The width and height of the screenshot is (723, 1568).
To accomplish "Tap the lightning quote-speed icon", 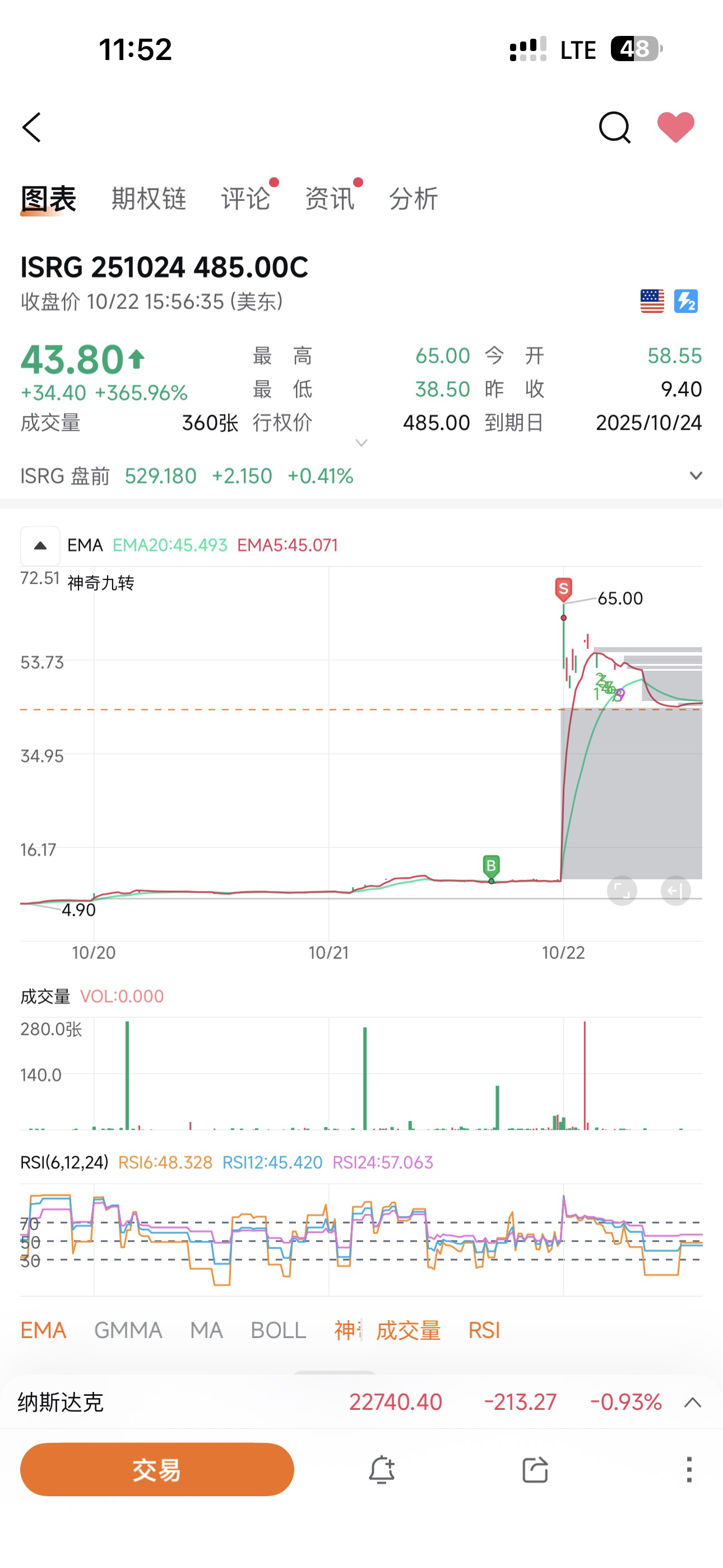I will pos(685,300).
